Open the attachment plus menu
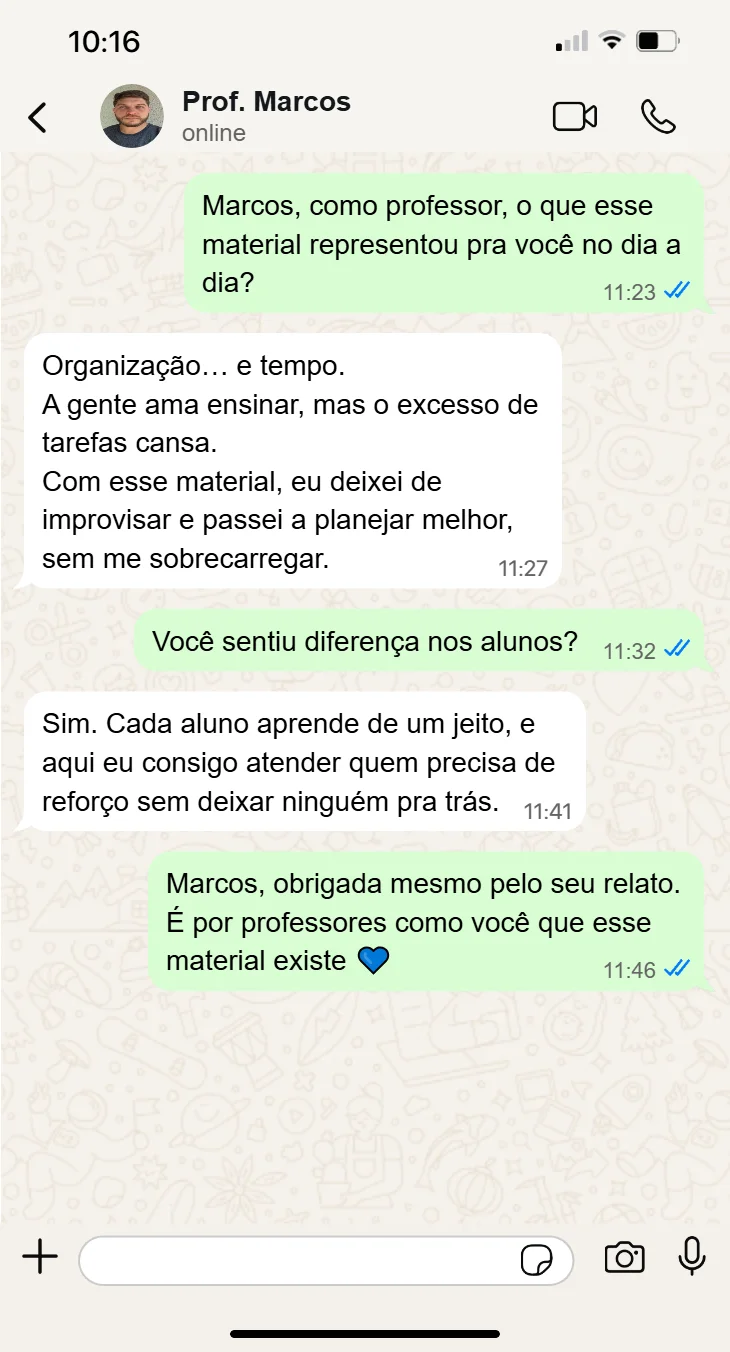Image resolution: width=730 pixels, height=1352 pixels. [x=40, y=1257]
